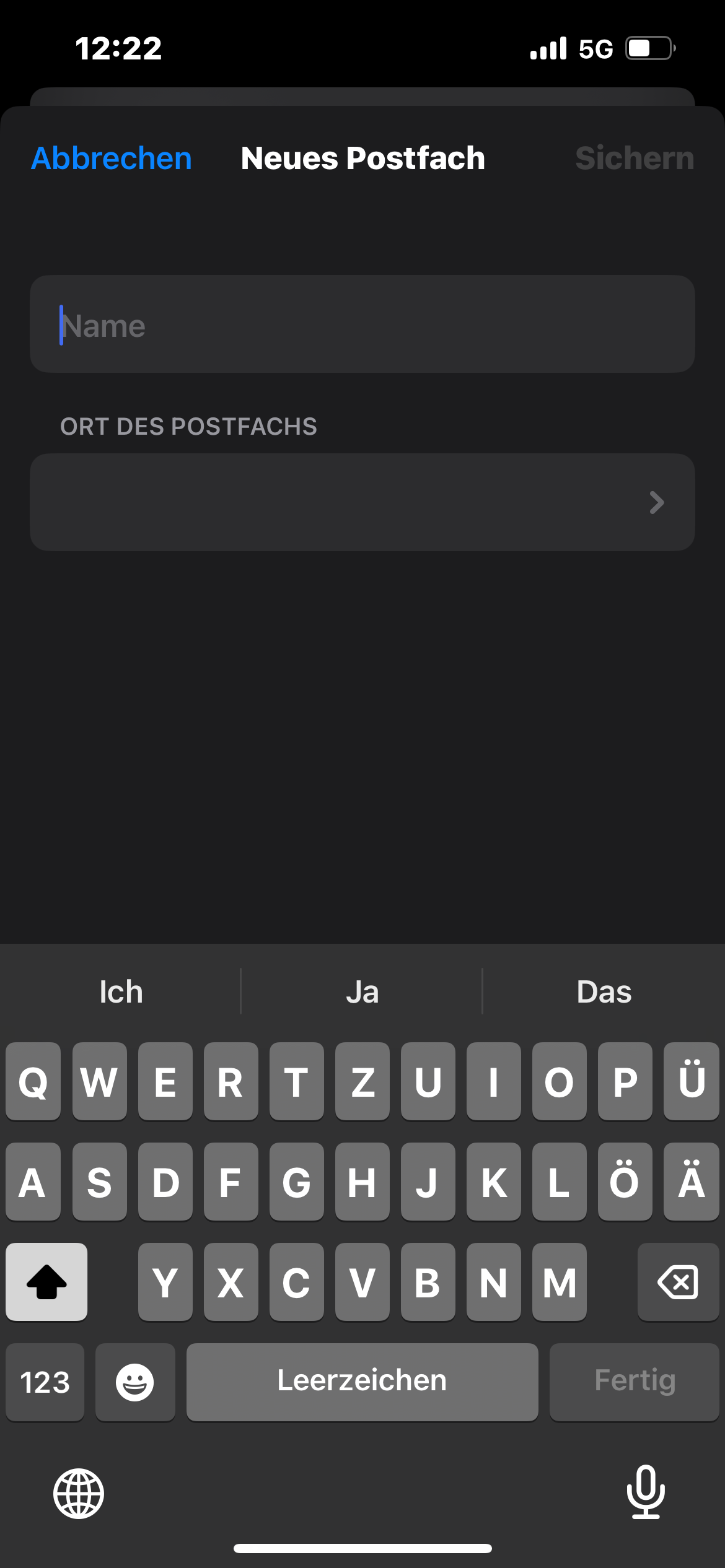The width and height of the screenshot is (725, 1568).
Task: Switch keyboard language with the globe icon
Action: [x=79, y=1494]
